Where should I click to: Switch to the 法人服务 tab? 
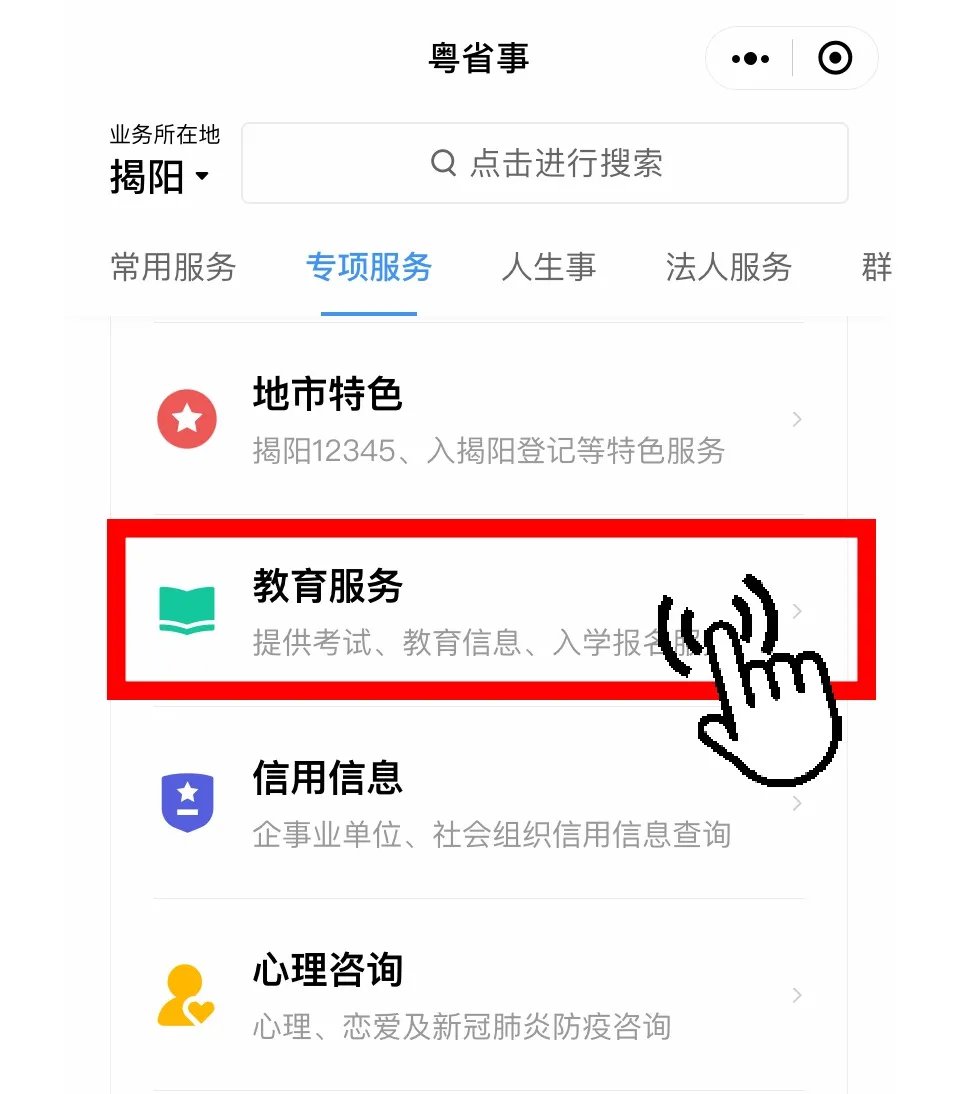pos(728,267)
